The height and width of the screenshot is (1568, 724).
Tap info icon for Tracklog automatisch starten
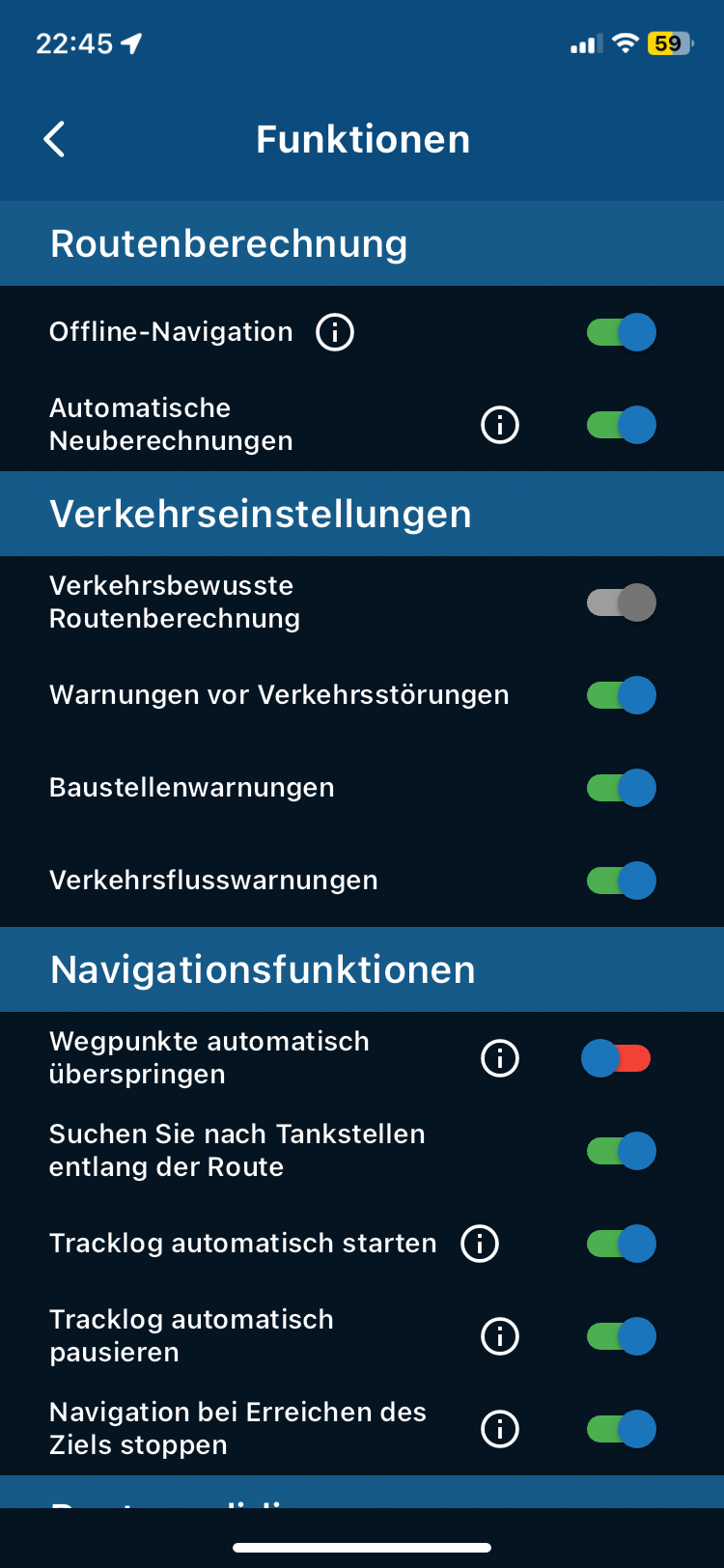[x=480, y=1244]
